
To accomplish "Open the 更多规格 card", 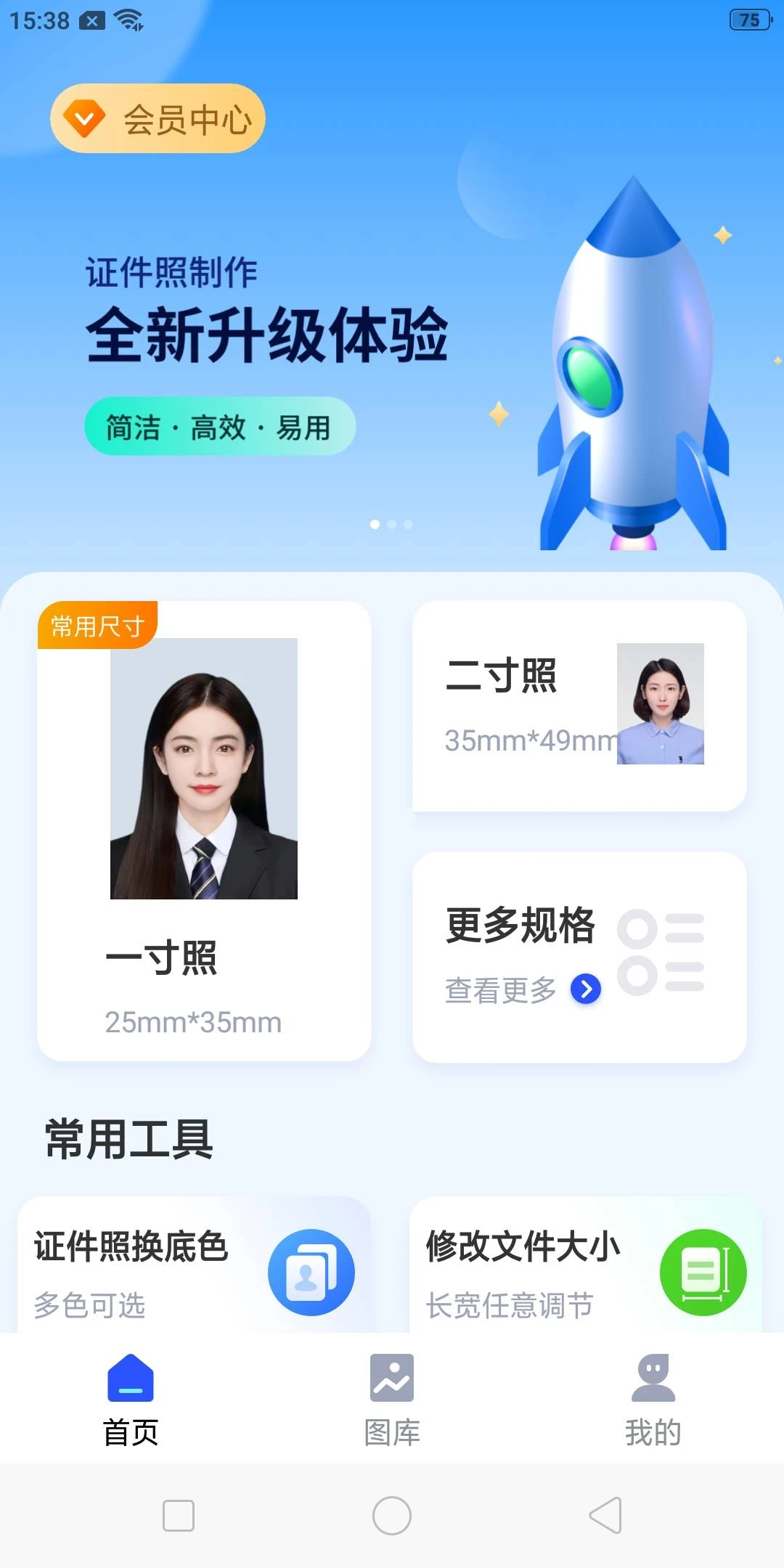I will coord(579,957).
